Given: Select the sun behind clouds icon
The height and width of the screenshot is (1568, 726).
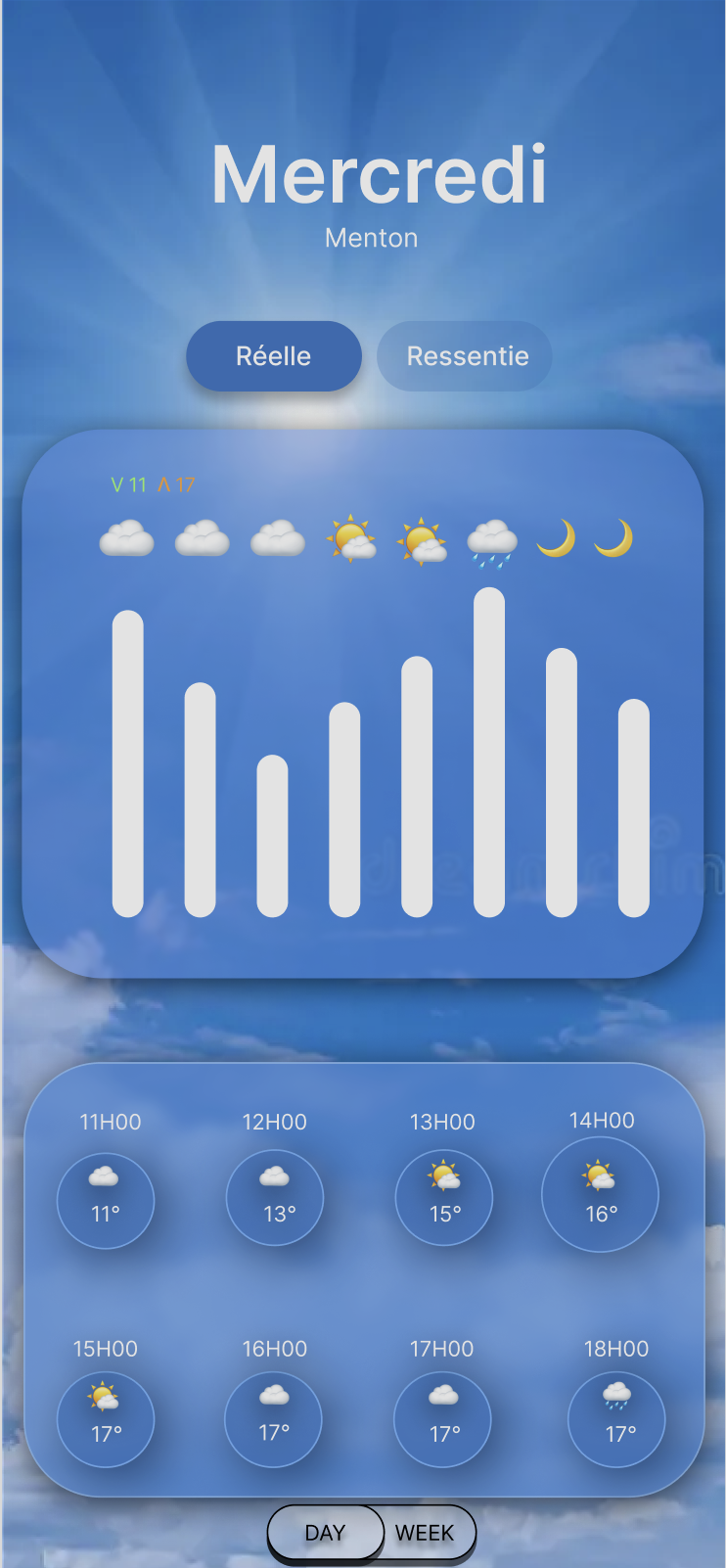Looking at the screenshot, I should [425, 538].
